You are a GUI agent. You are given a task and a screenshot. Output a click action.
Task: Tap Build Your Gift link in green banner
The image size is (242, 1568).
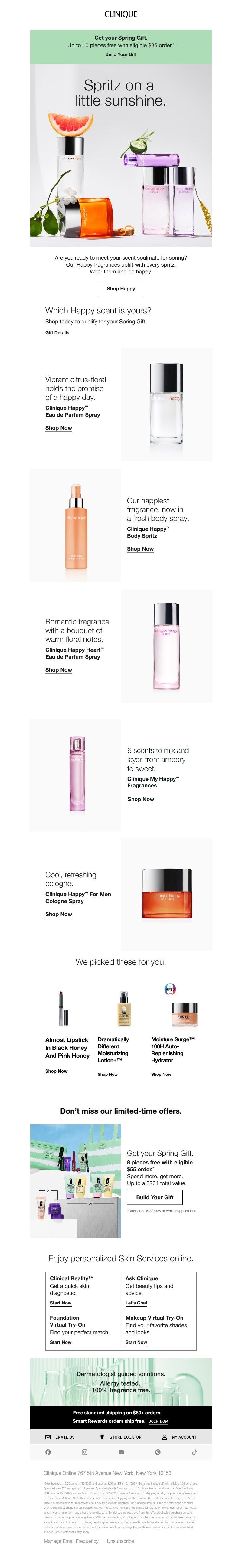(x=120, y=54)
